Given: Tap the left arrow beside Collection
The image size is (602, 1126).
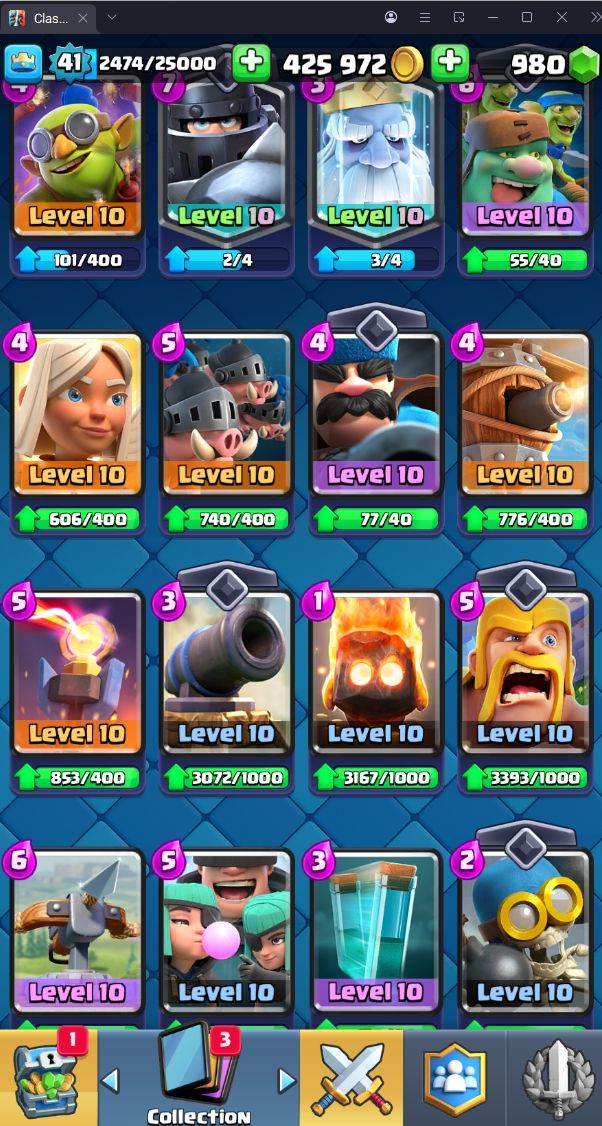Looking at the screenshot, I should click(x=111, y=1080).
